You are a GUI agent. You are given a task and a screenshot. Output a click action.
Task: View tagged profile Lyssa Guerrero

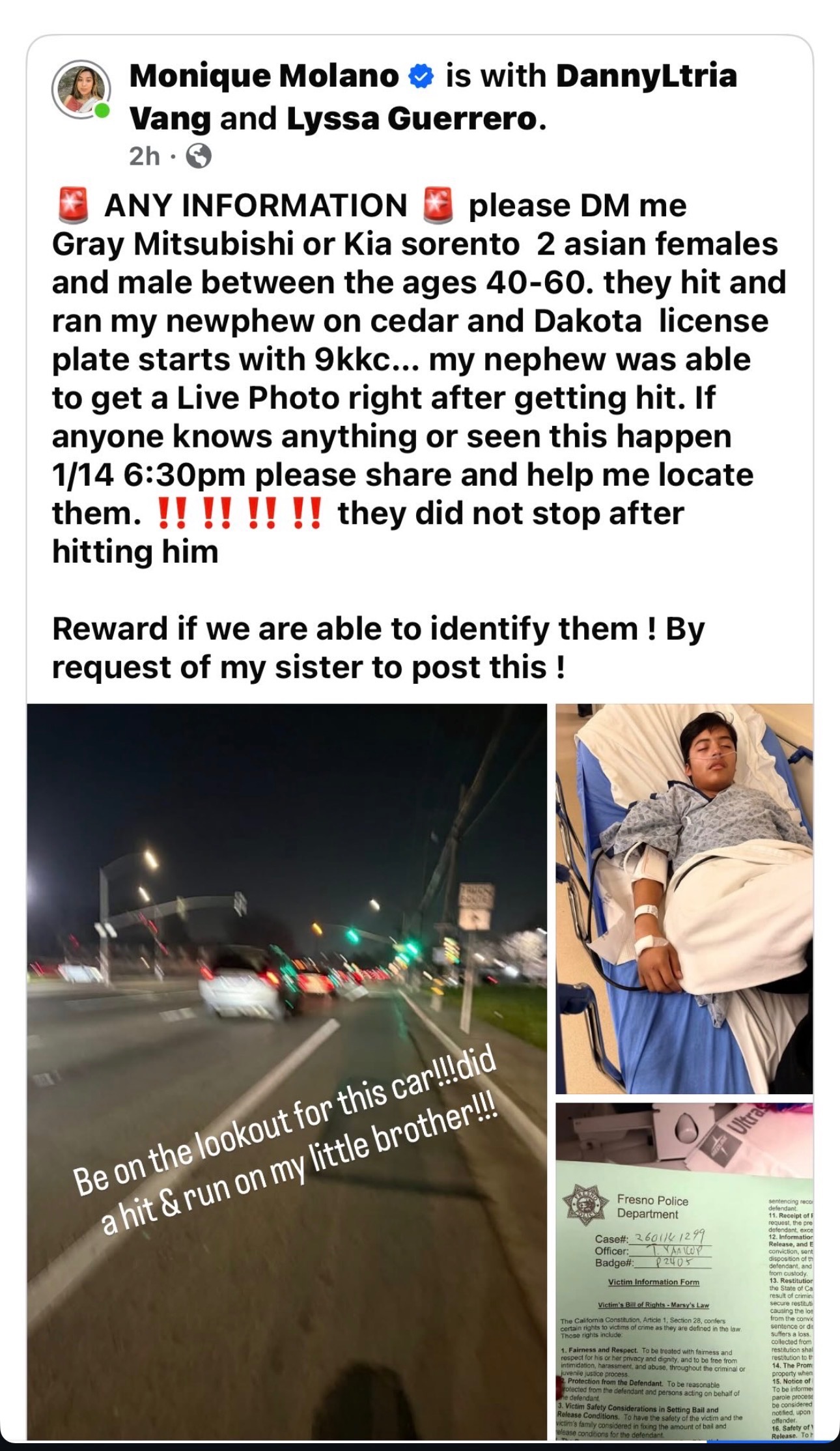click(412, 119)
